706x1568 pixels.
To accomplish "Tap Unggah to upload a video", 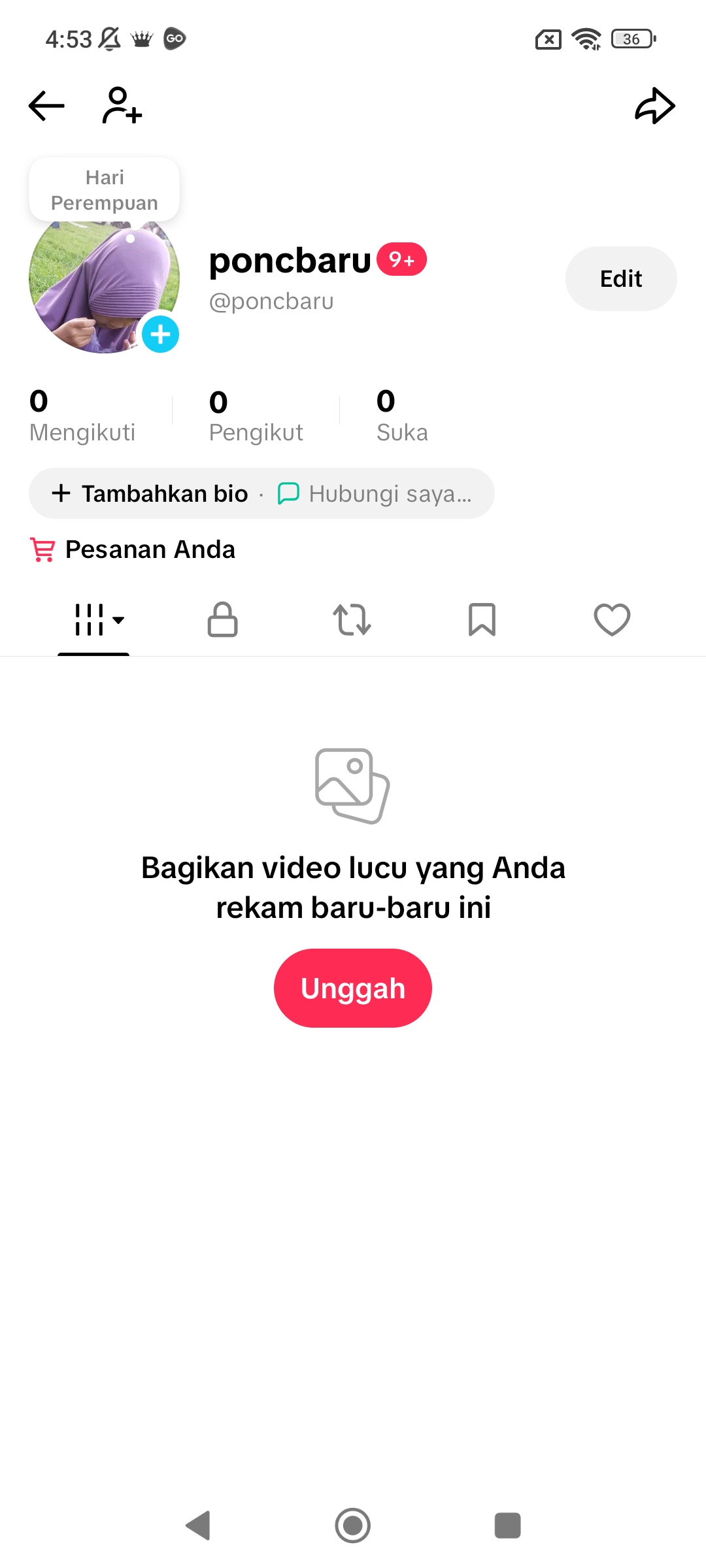I will coord(352,988).
